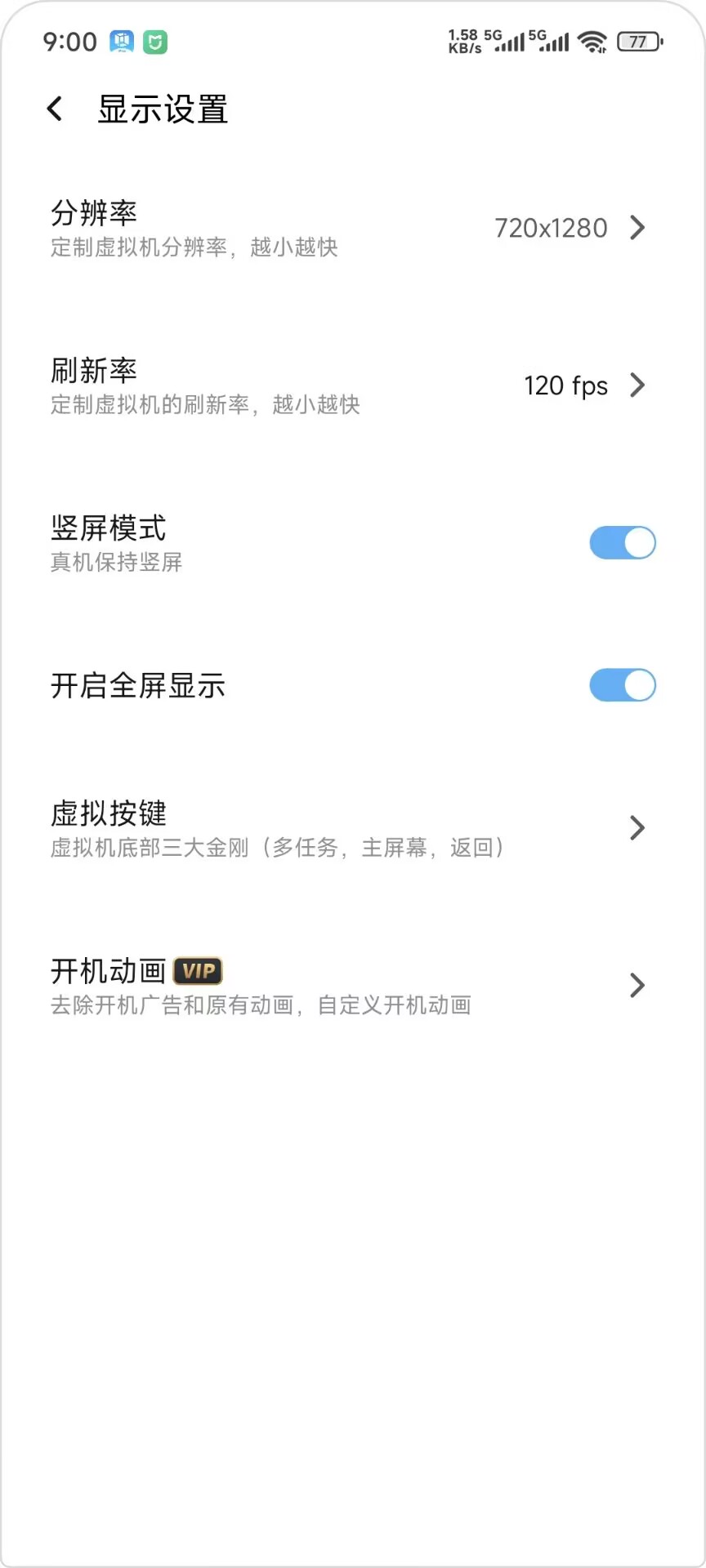
Task: Tap the blue notification icon in status bar
Action: [123, 41]
